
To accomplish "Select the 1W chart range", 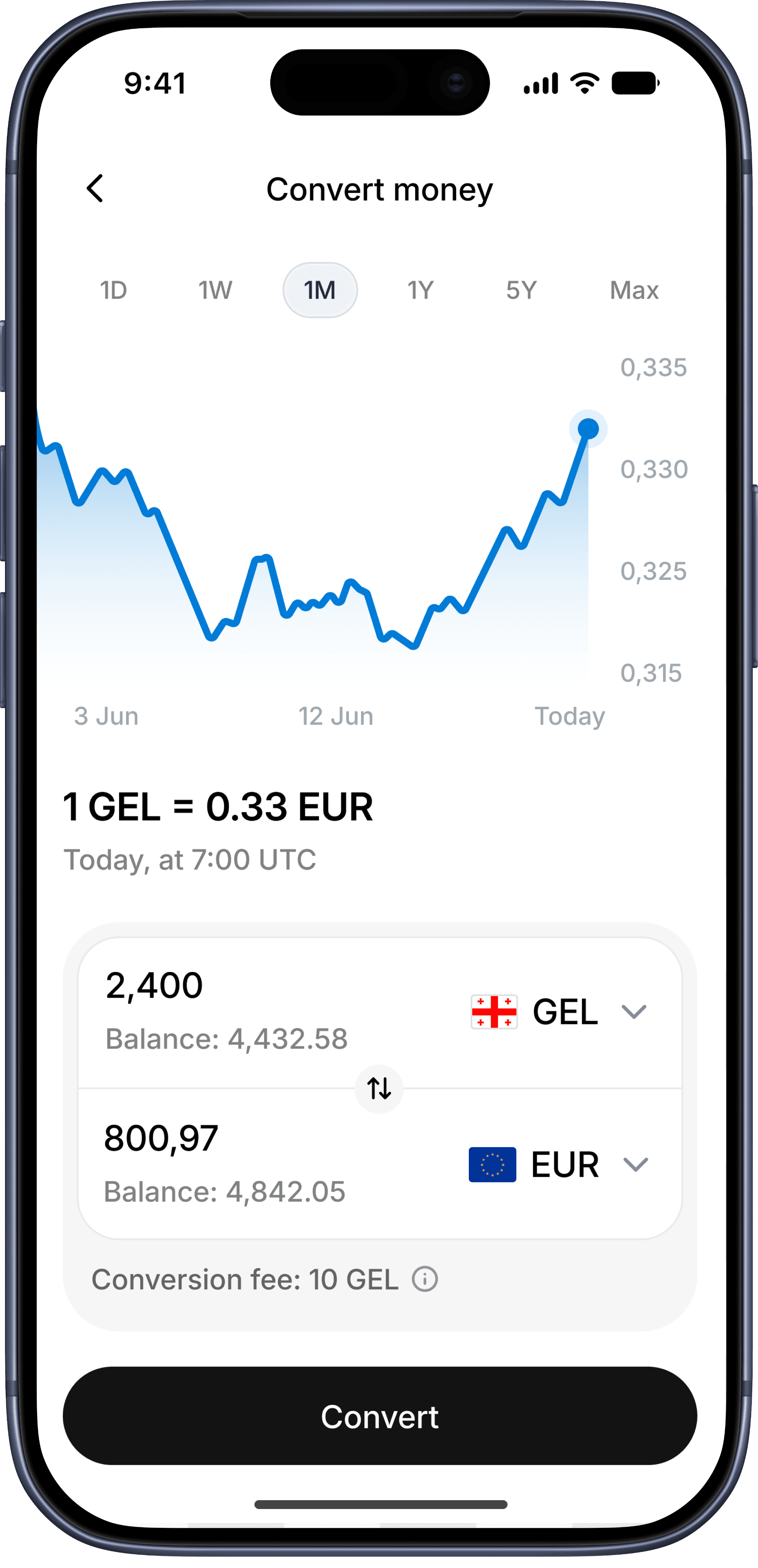I will [215, 290].
